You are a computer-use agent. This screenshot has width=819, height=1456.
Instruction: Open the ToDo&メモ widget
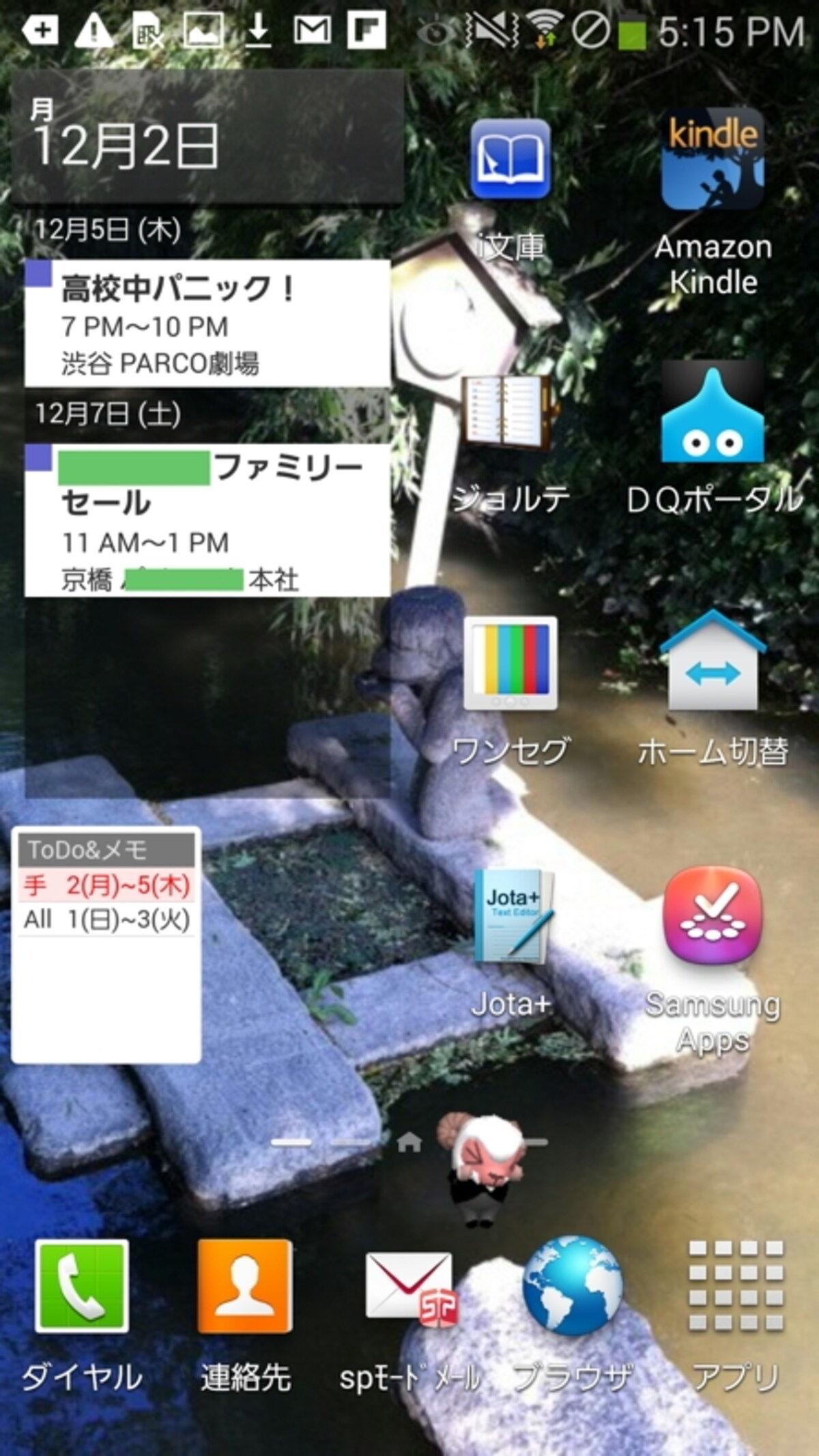[106, 849]
